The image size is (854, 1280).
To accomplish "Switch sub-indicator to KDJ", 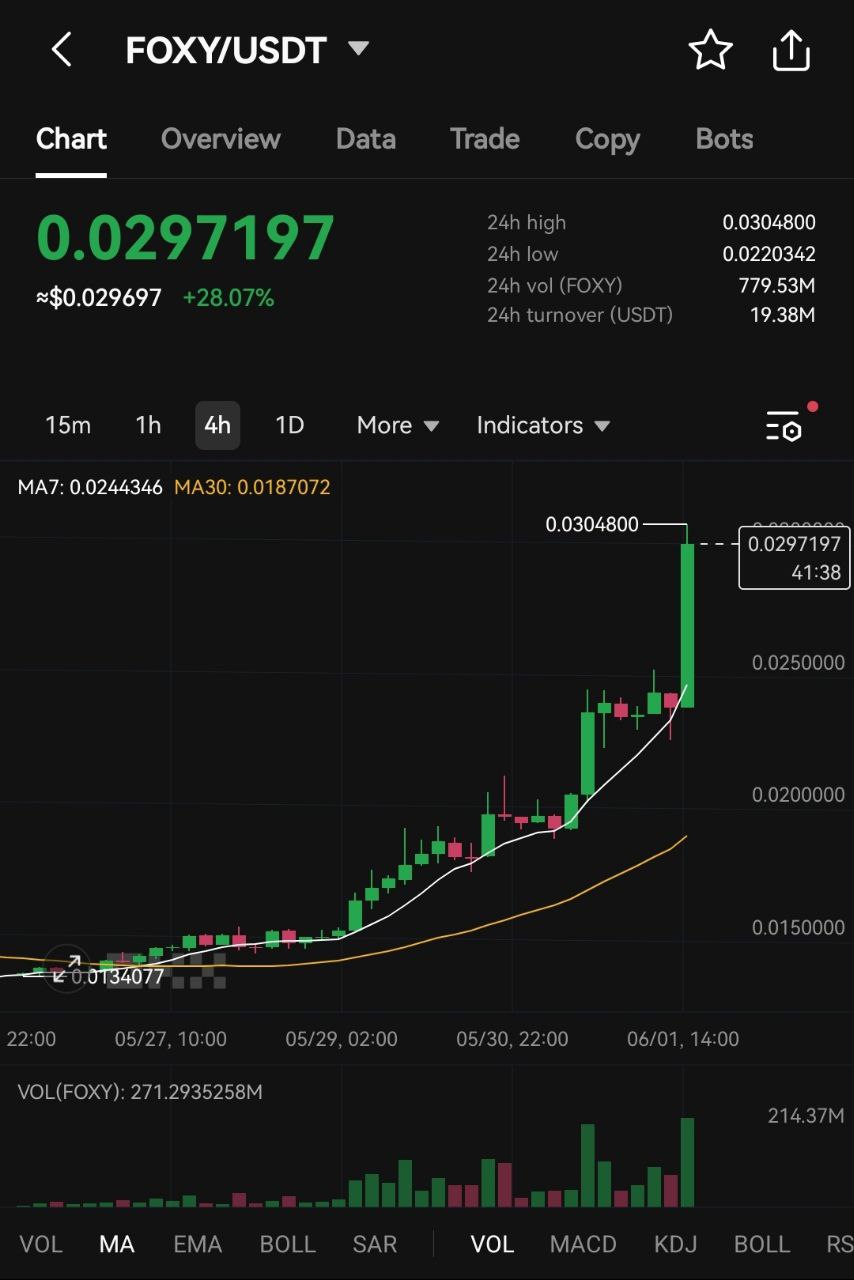I will (x=675, y=1244).
